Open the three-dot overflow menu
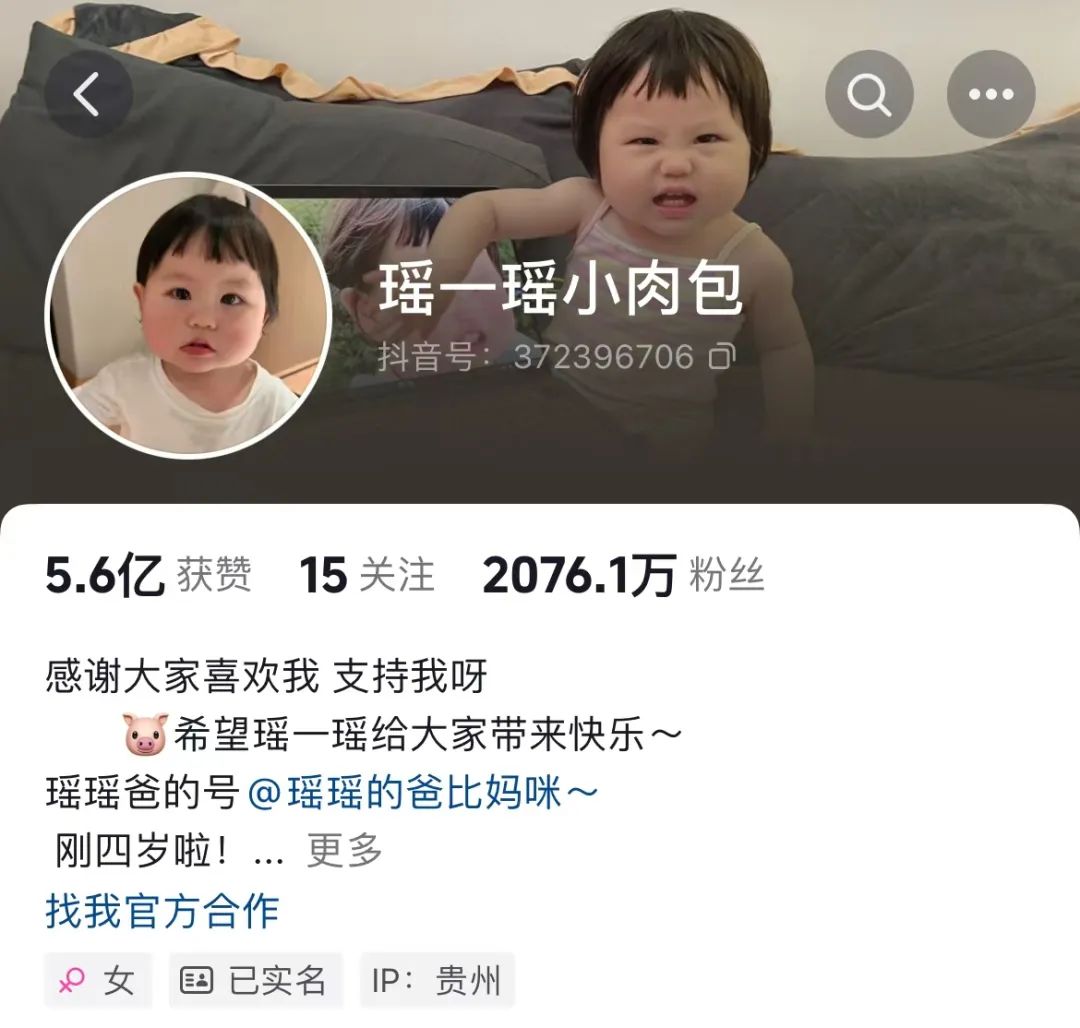 tap(990, 94)
